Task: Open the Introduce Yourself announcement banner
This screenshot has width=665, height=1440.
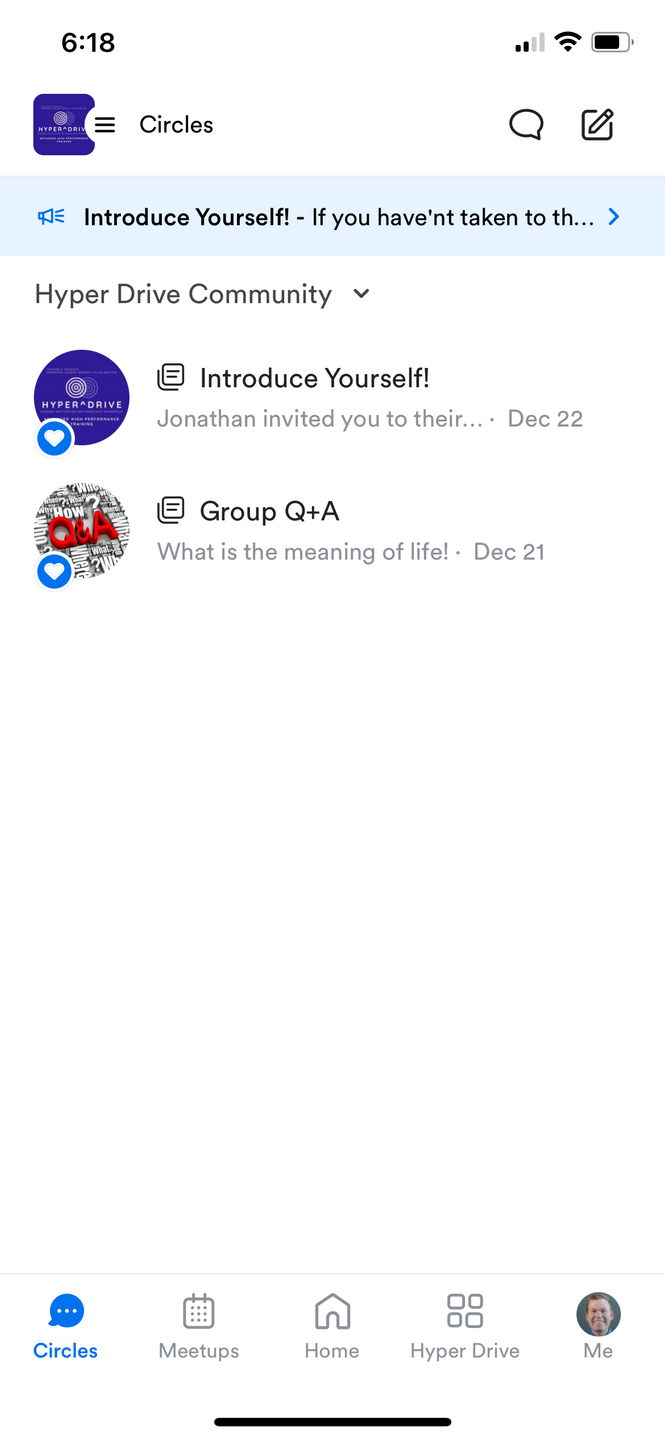Action: point(332,217)
